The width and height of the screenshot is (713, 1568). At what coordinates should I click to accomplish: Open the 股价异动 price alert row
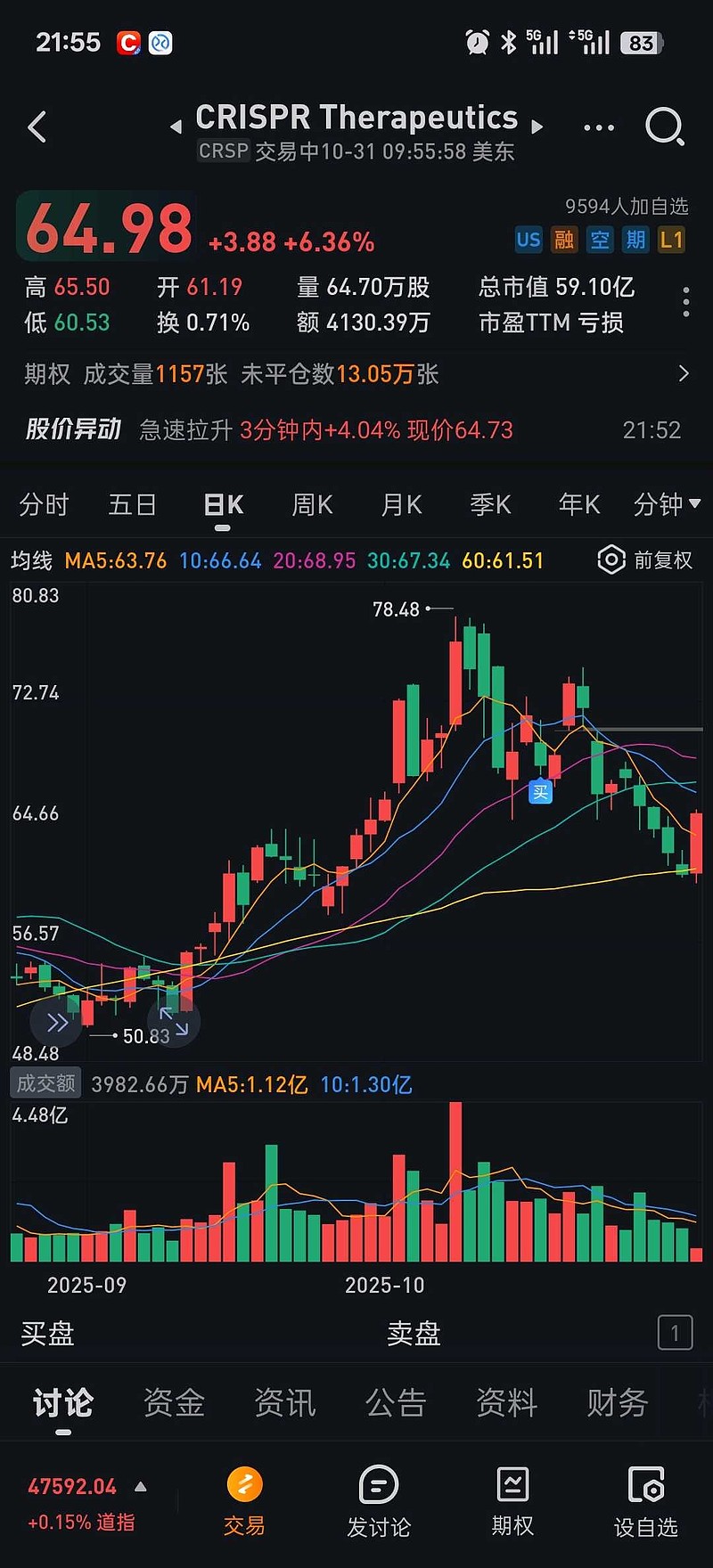coord(356,430)
